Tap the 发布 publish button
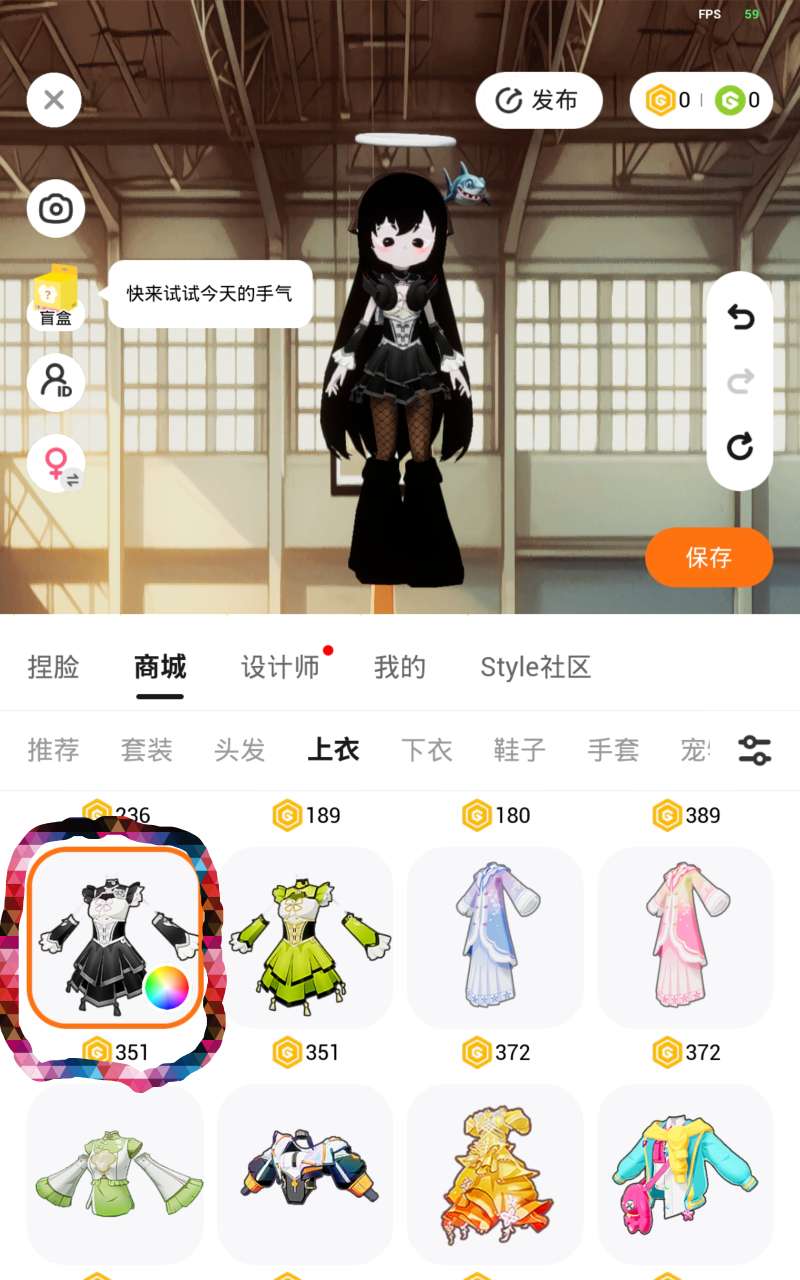Screen dimensions: 800x1280 (538, 100)
